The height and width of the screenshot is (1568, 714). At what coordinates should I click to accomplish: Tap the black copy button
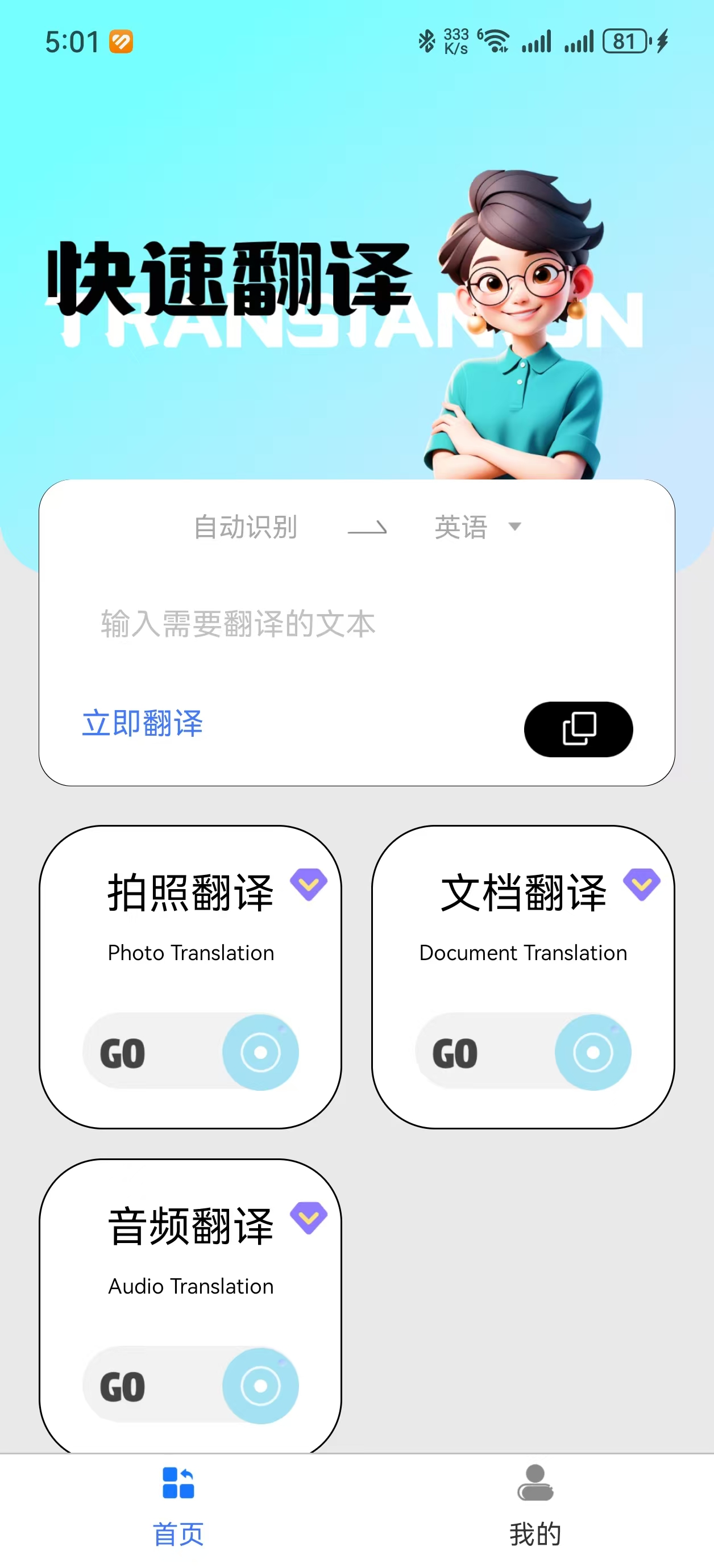[578, 729]
